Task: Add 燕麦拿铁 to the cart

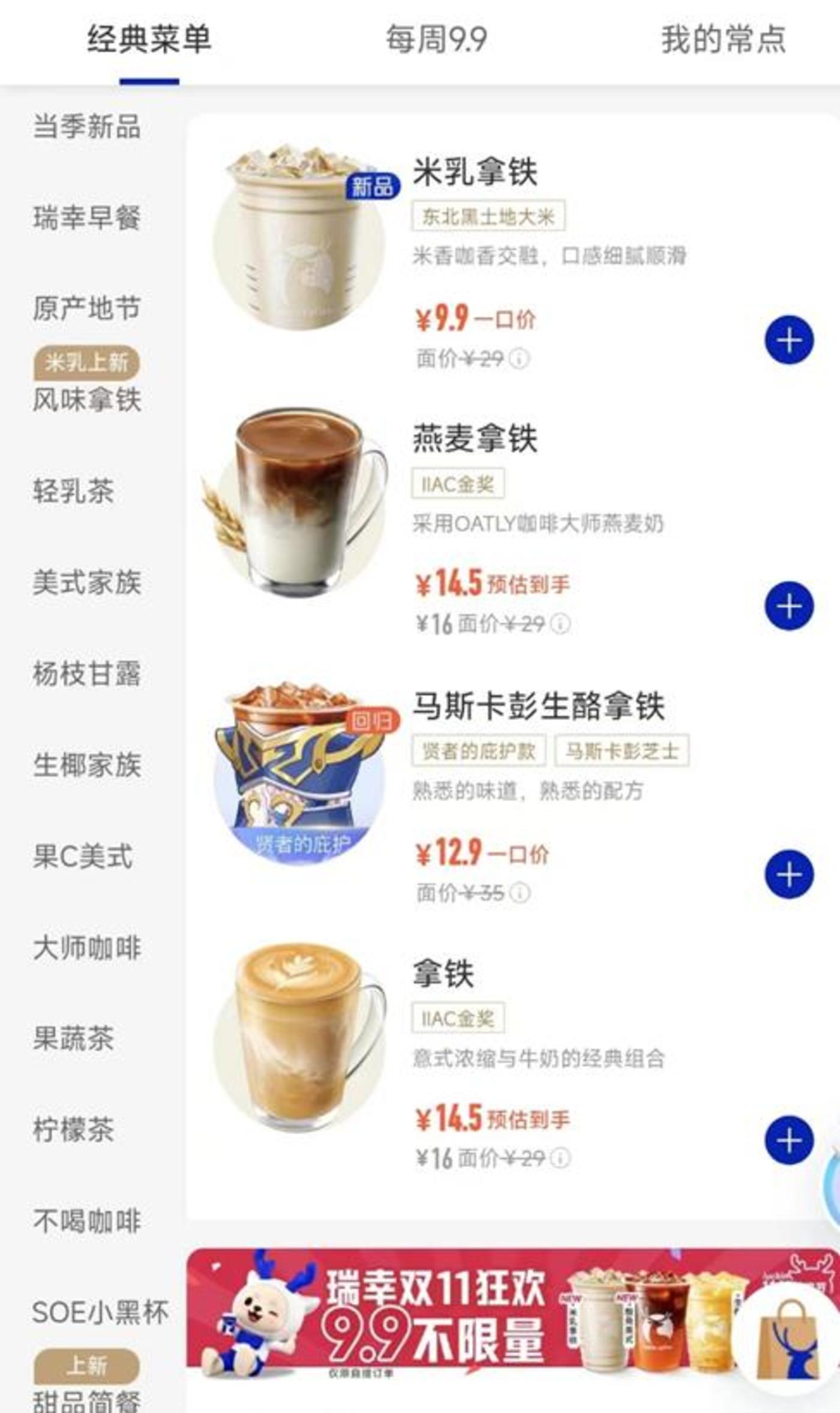Action: [x=788, y=606]
